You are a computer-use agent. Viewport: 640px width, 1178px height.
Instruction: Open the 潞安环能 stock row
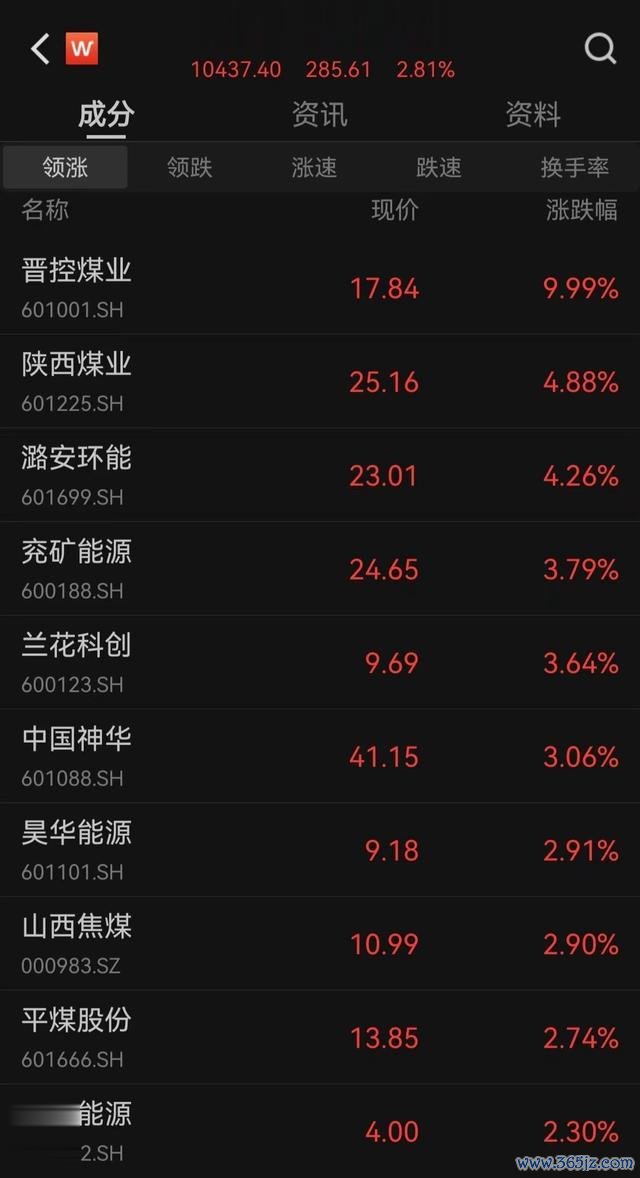click(320, 476)
